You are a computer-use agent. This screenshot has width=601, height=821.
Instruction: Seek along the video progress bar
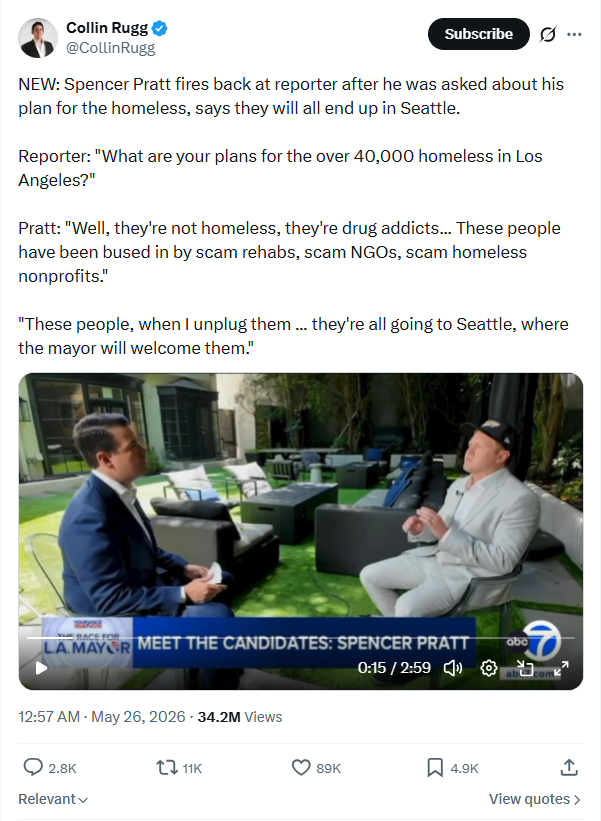300,638
